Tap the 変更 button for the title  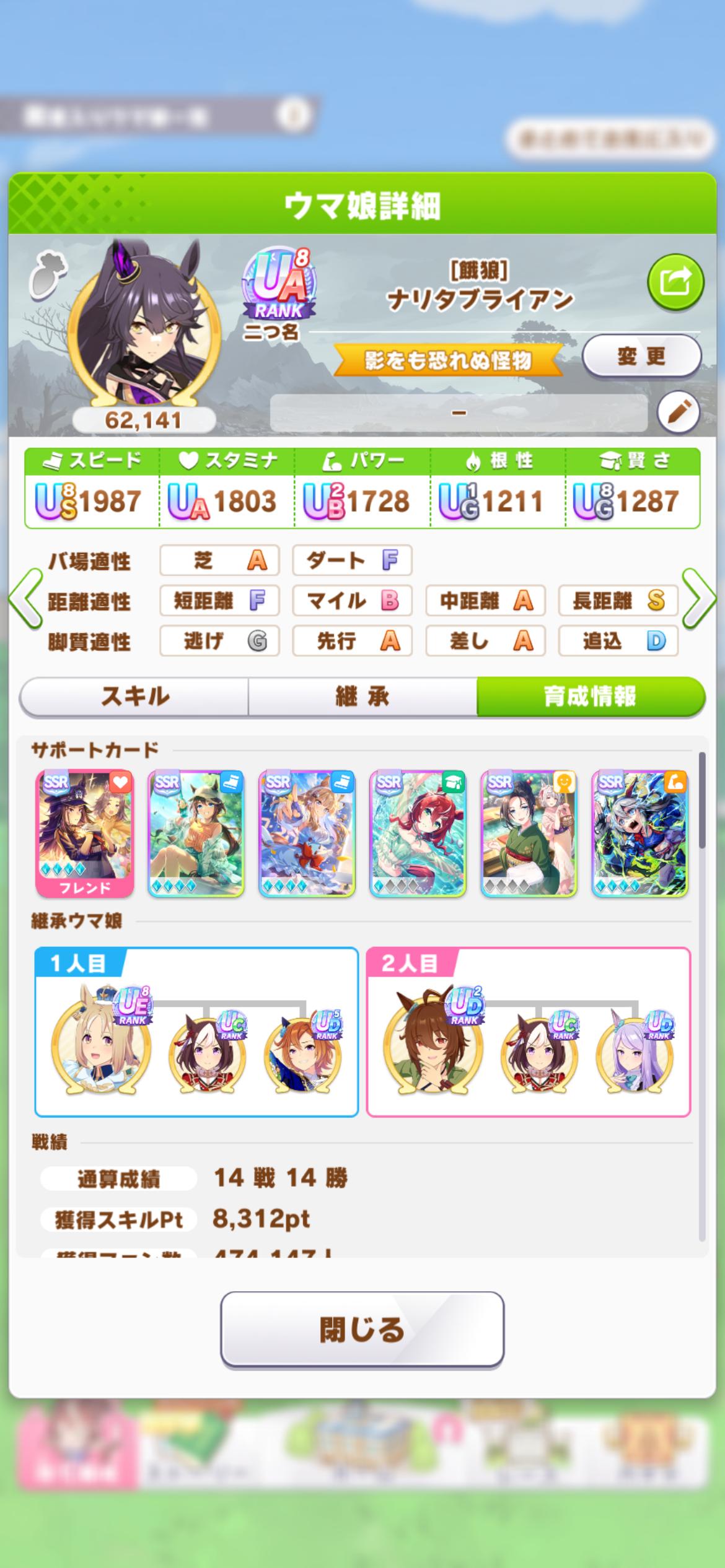pyautogui.click(x=641, y=356)
